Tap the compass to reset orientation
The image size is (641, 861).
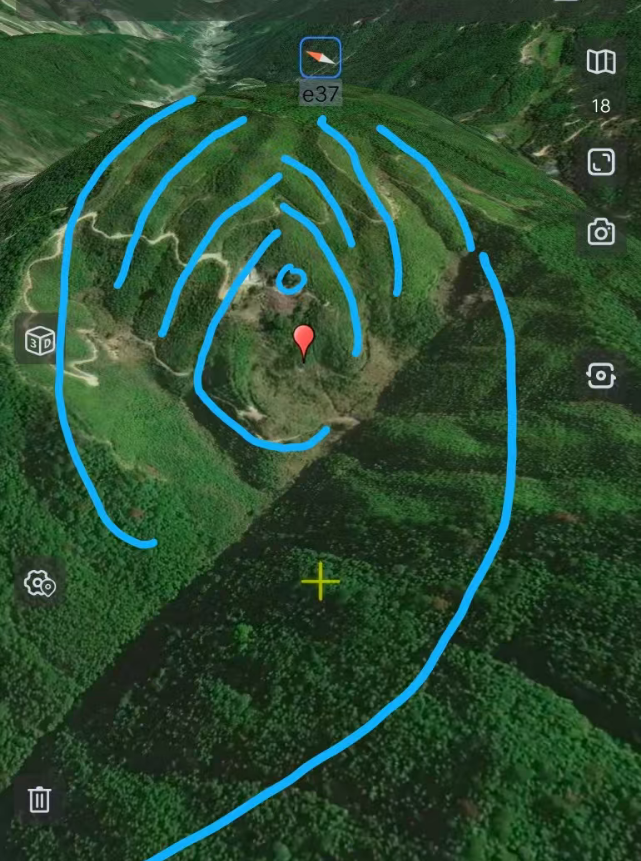point(321,58)
